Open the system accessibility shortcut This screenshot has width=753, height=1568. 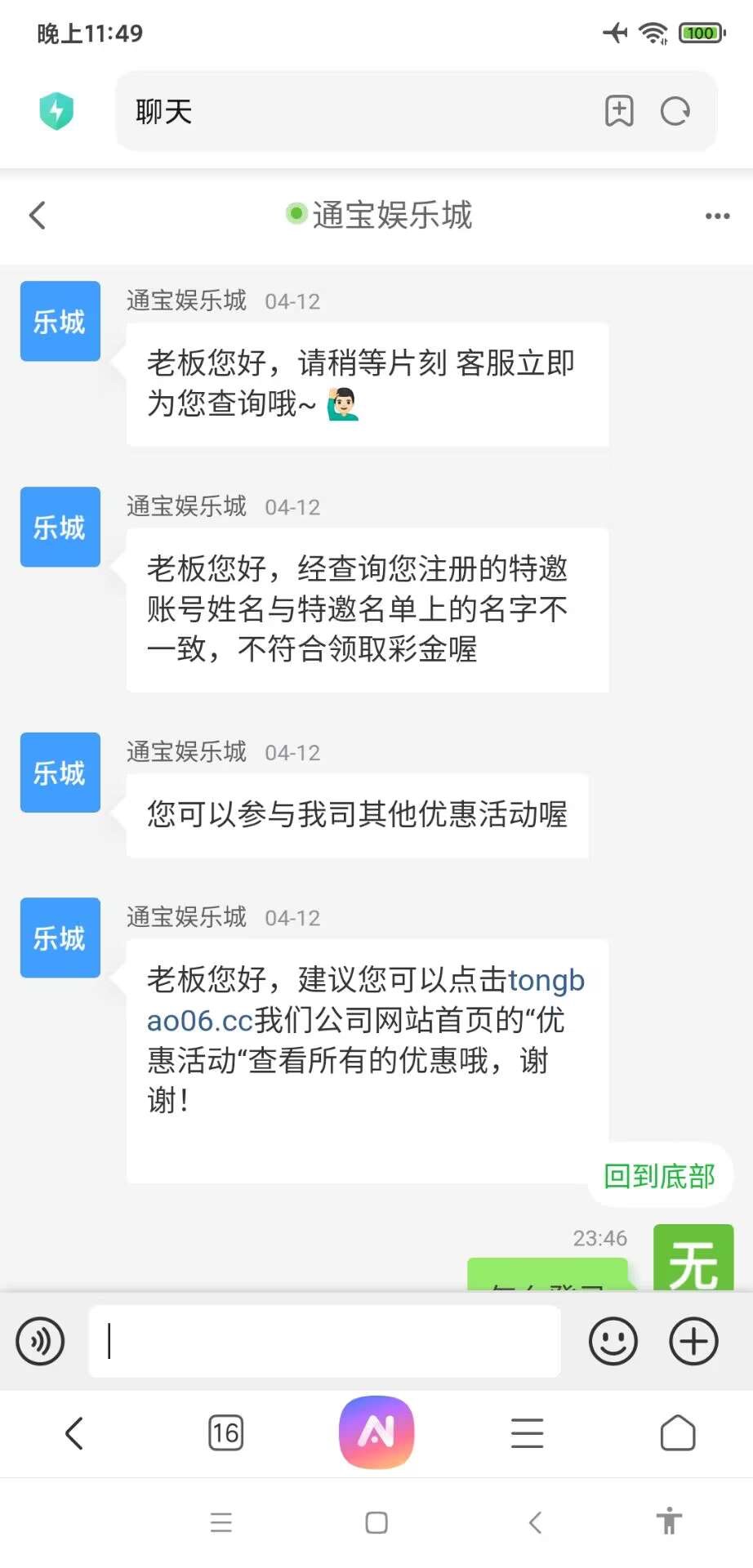coord(669,1521)
